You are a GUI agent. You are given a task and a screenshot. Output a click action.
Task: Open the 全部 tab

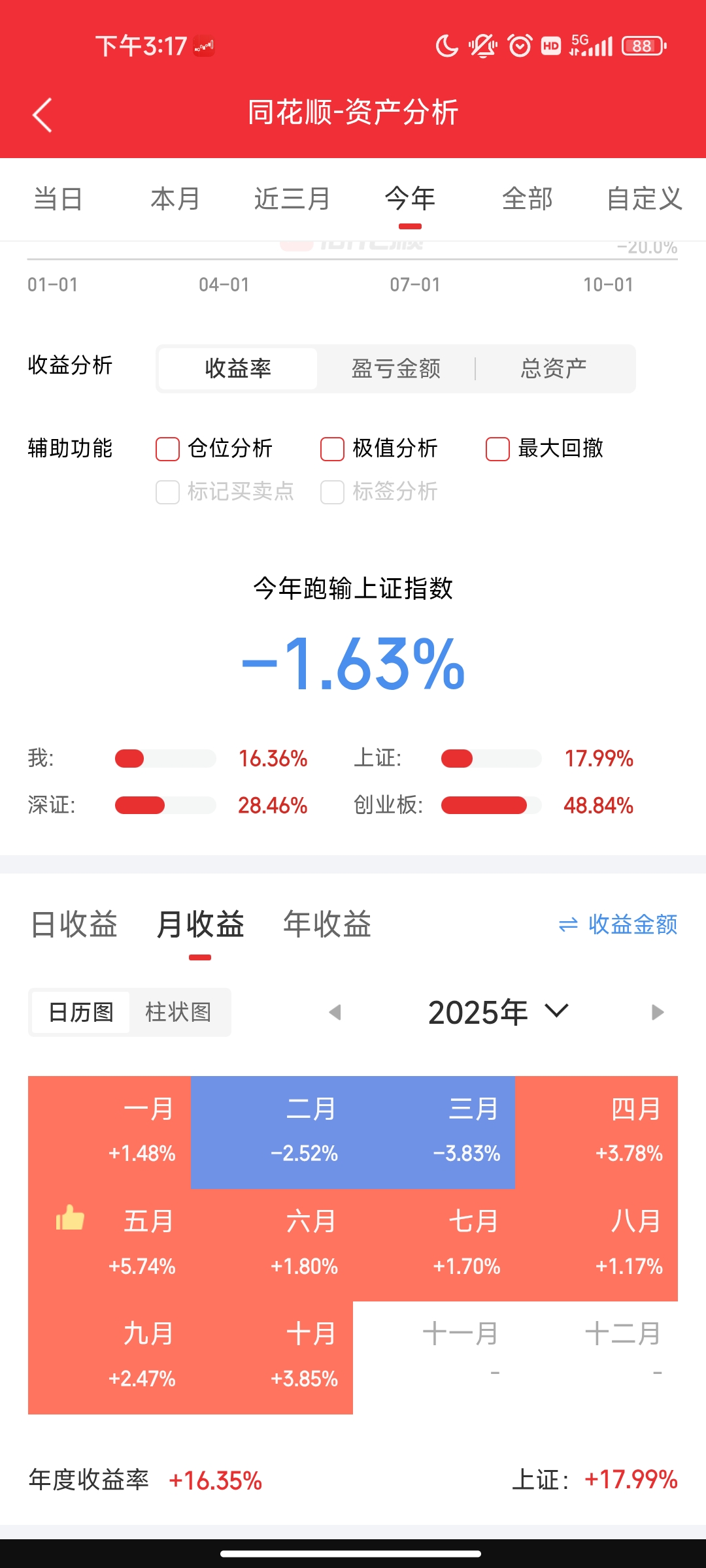[527, 199]
